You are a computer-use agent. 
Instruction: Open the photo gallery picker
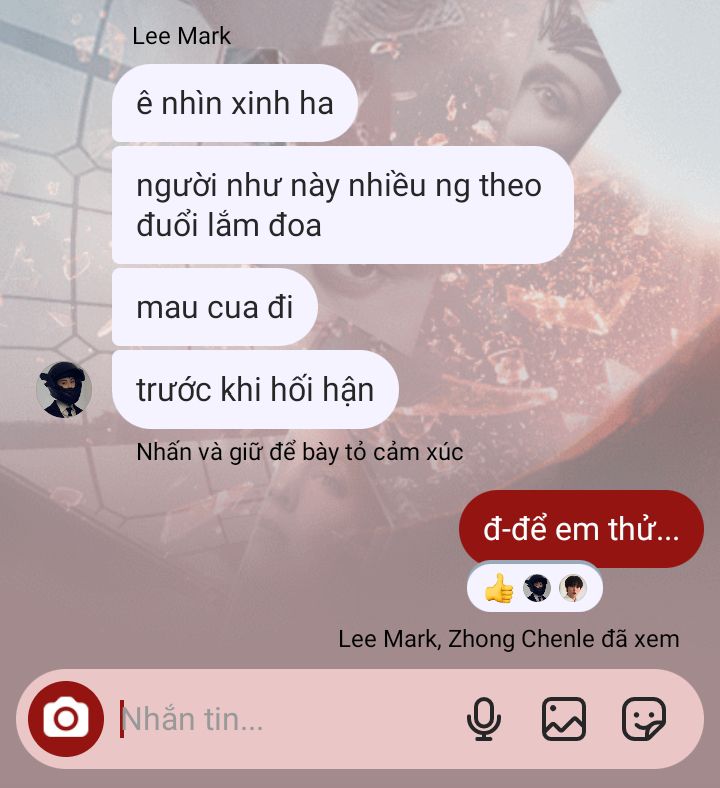[563, 719]
